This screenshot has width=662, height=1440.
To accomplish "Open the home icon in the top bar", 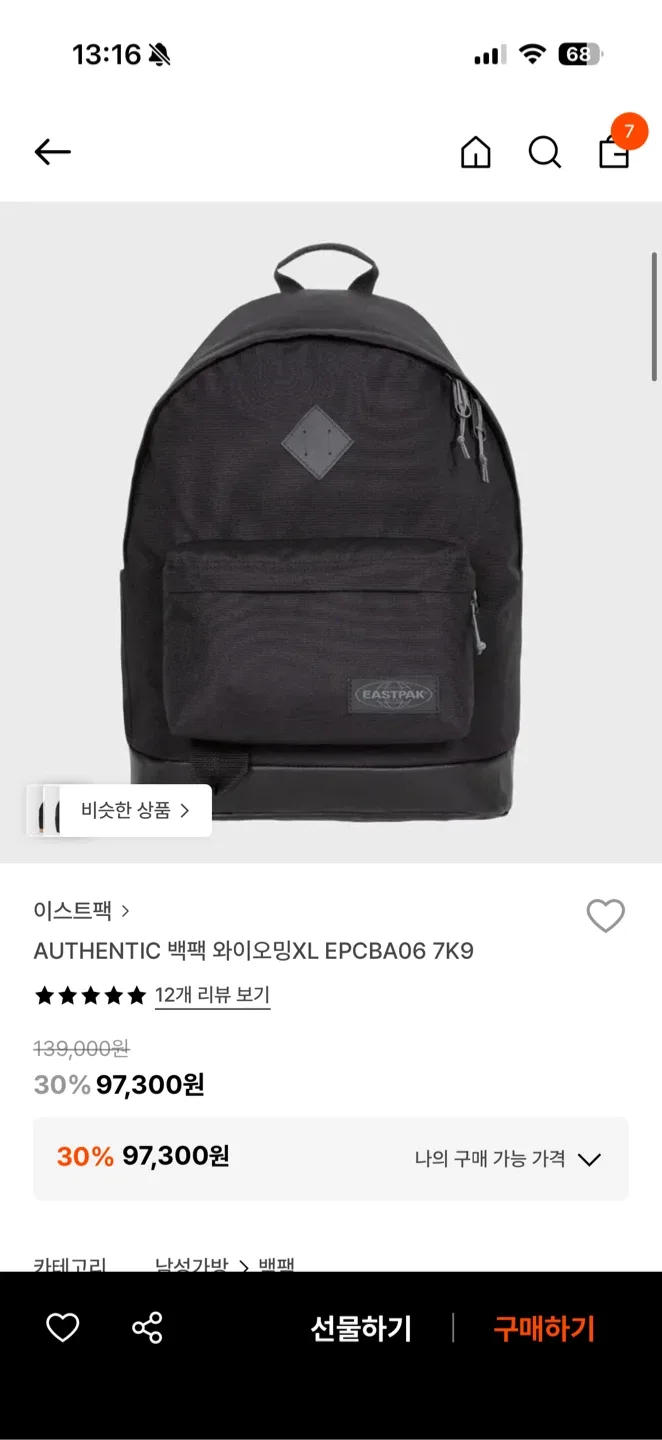I will (x=476, y=152).
